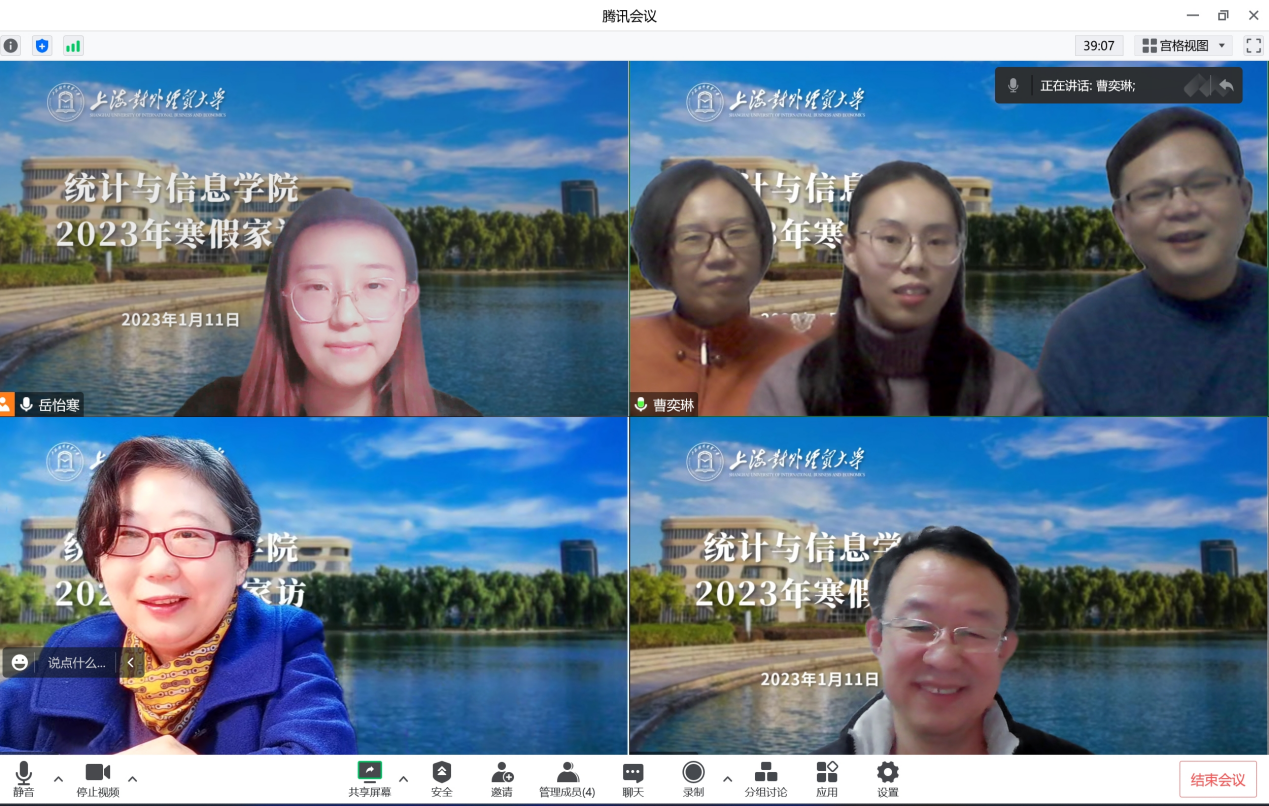Viewport: 1269px width, 806px height.
Task: Open meeting settings (设置)
Action: tap(887, 779)
